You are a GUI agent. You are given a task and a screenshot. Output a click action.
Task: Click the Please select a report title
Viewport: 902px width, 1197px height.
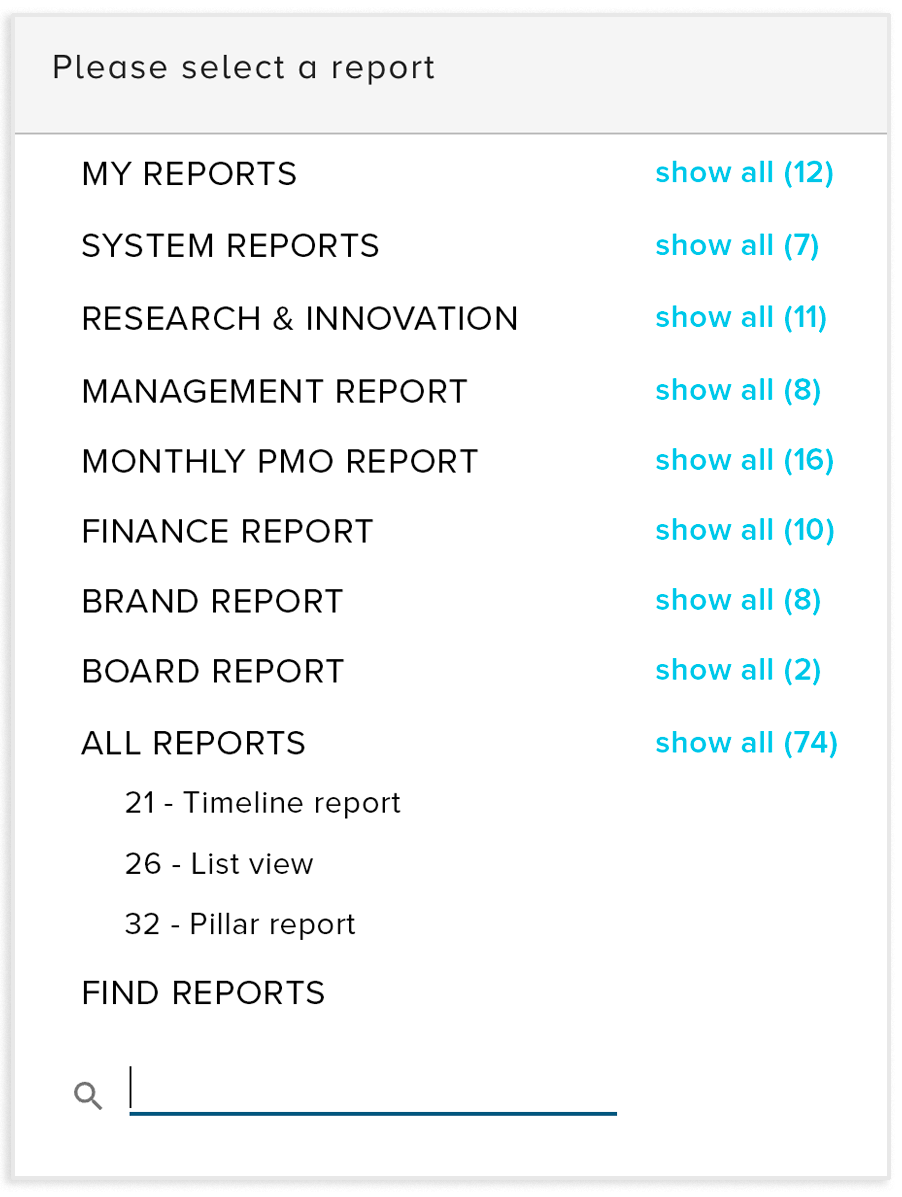(x=245, y=67)
